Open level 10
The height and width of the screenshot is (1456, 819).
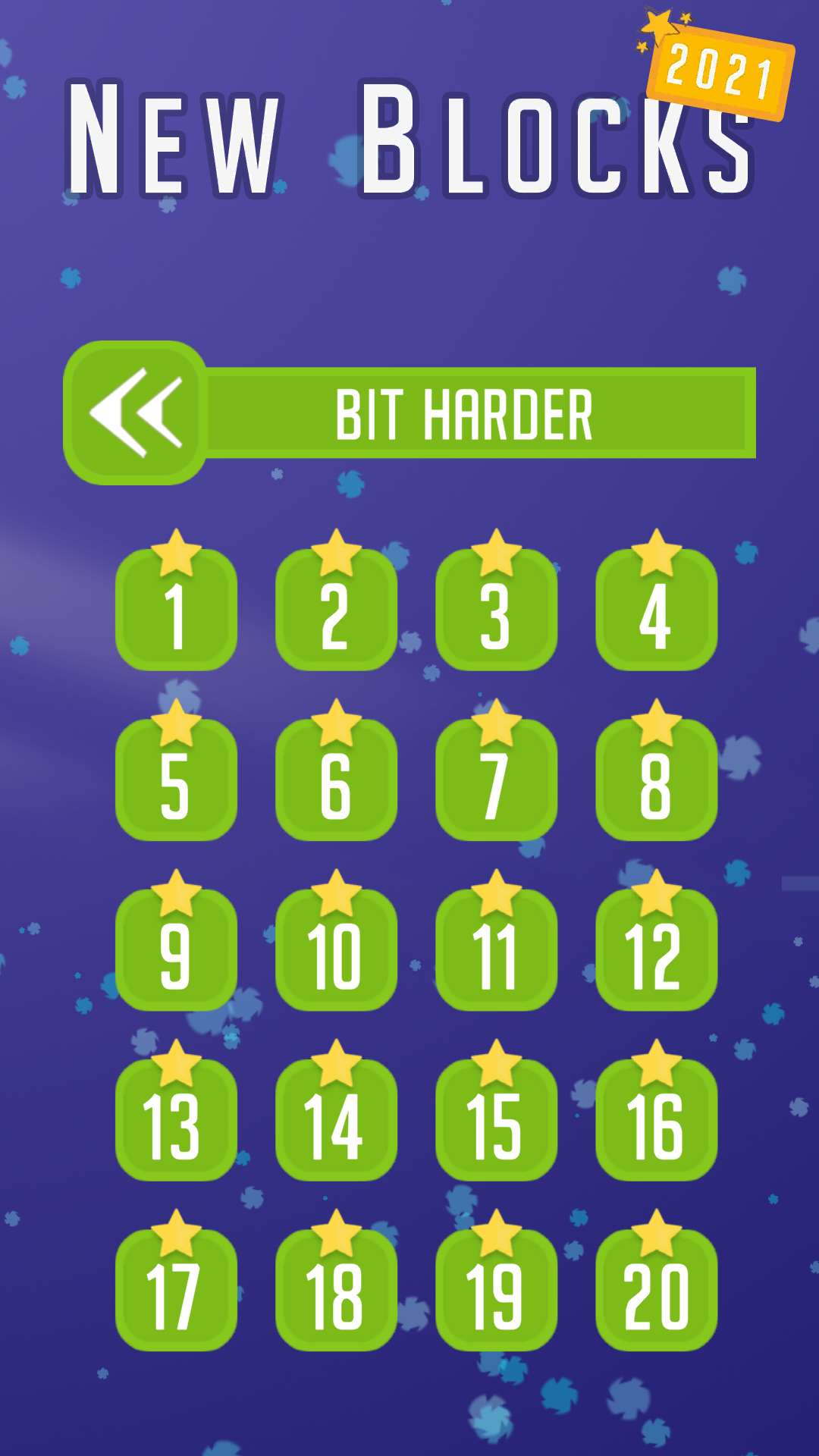click(336, 951)
